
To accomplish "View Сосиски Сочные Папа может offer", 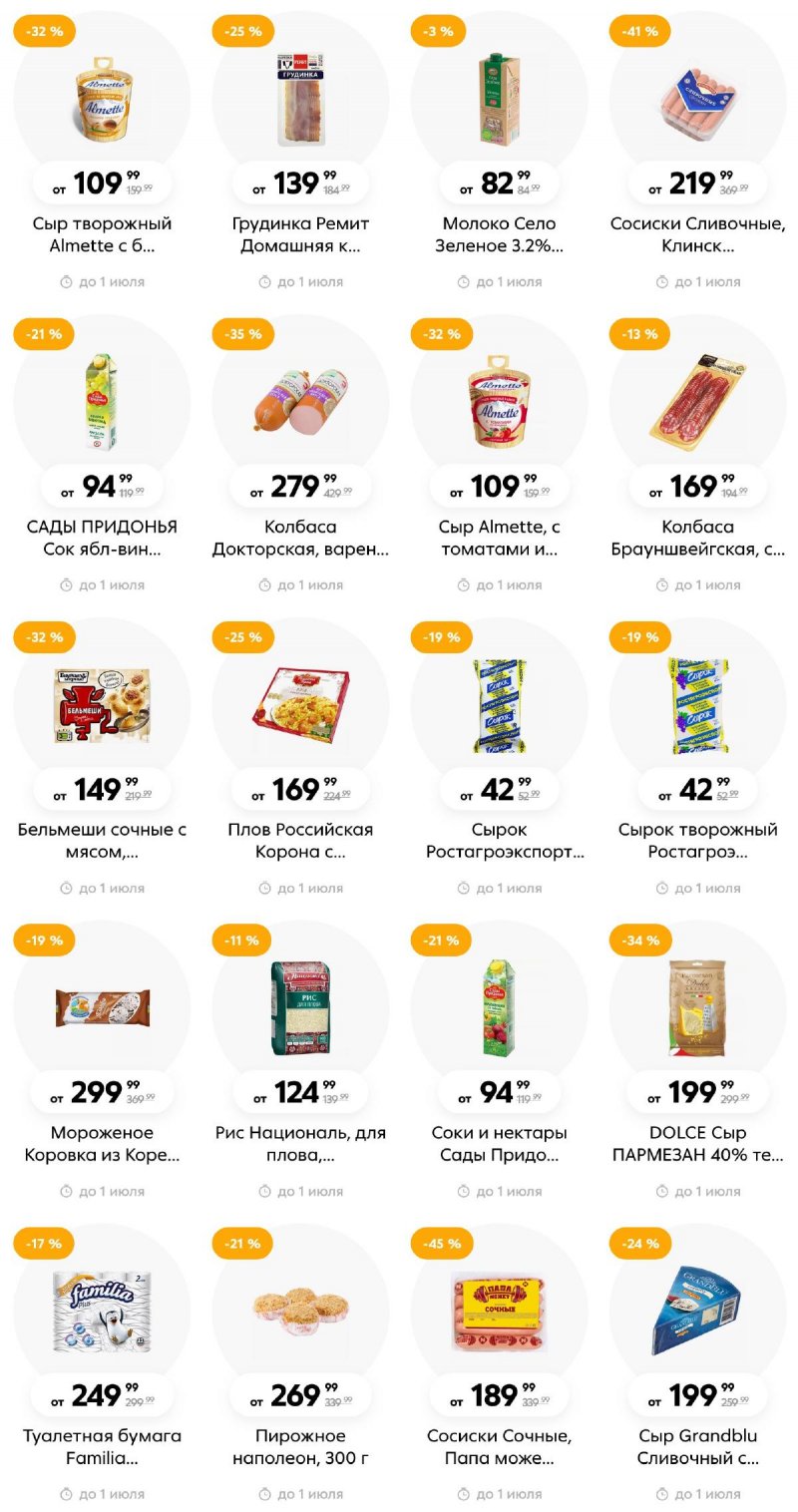I will coord(499,1313).
